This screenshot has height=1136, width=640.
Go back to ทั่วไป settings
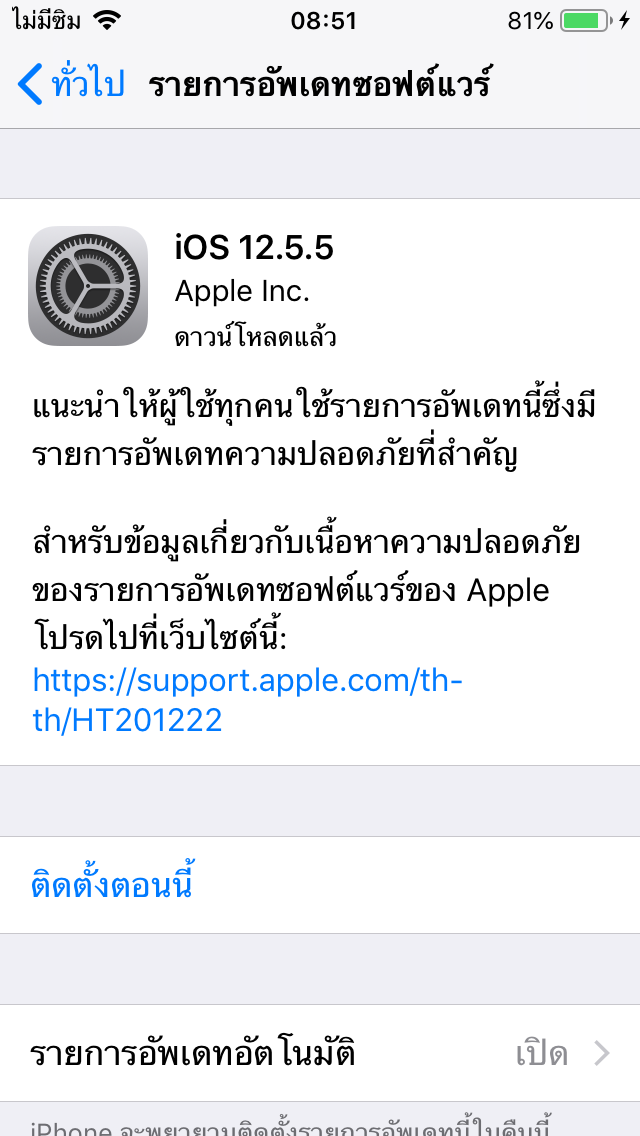(x=72, y=85)
